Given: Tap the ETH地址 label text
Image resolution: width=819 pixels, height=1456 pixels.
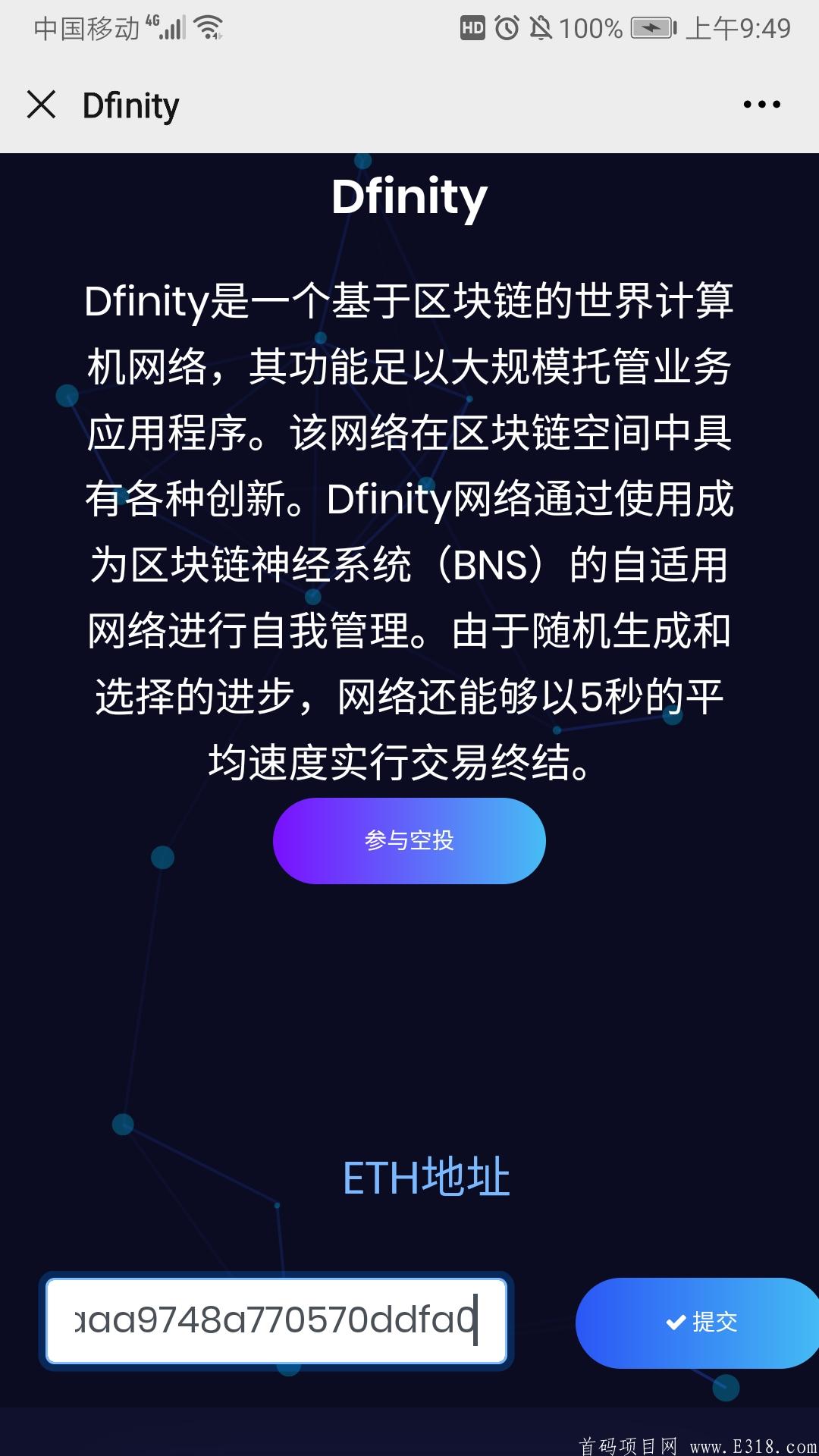Looking at the screenshot, I should click(427, 1175).
